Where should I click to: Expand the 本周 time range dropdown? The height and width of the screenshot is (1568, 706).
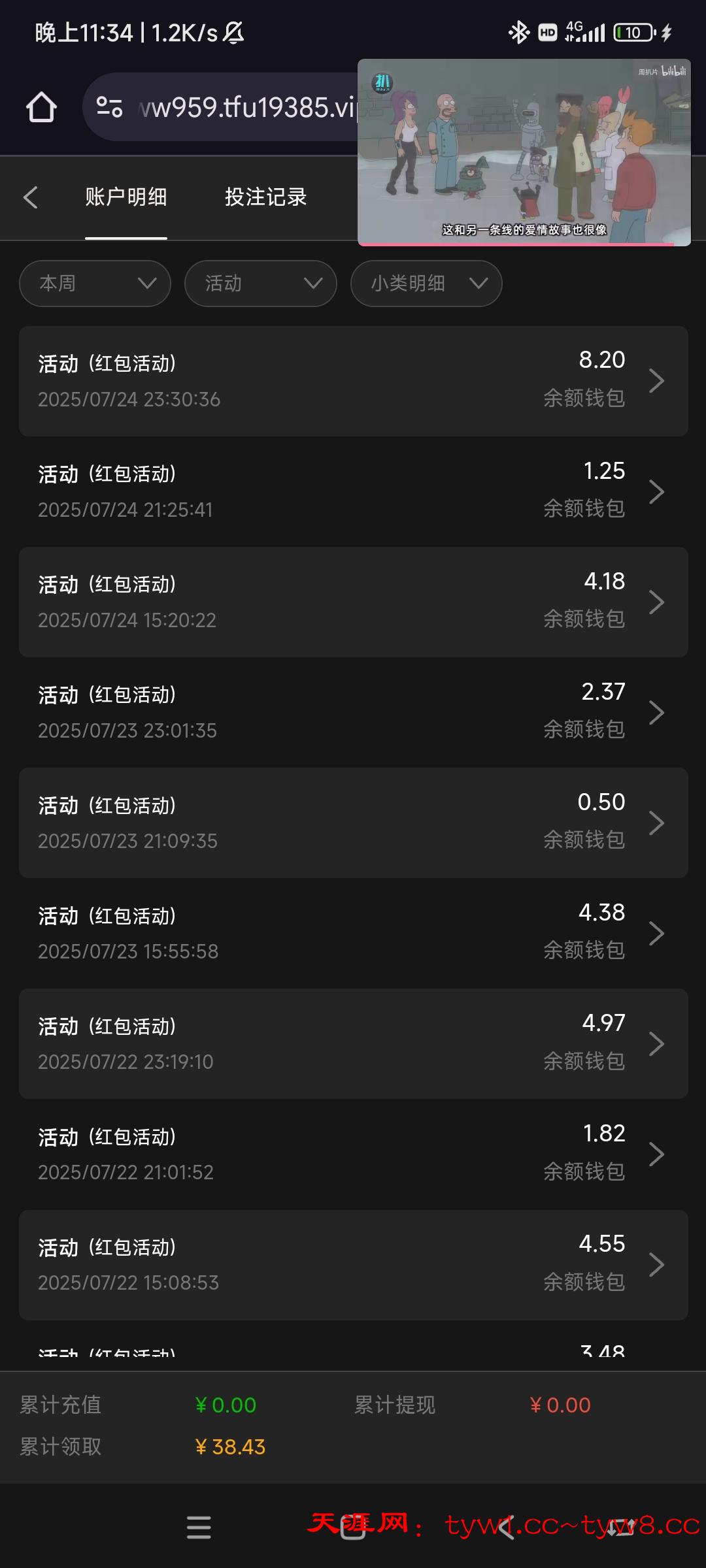(x=95, y=284)
